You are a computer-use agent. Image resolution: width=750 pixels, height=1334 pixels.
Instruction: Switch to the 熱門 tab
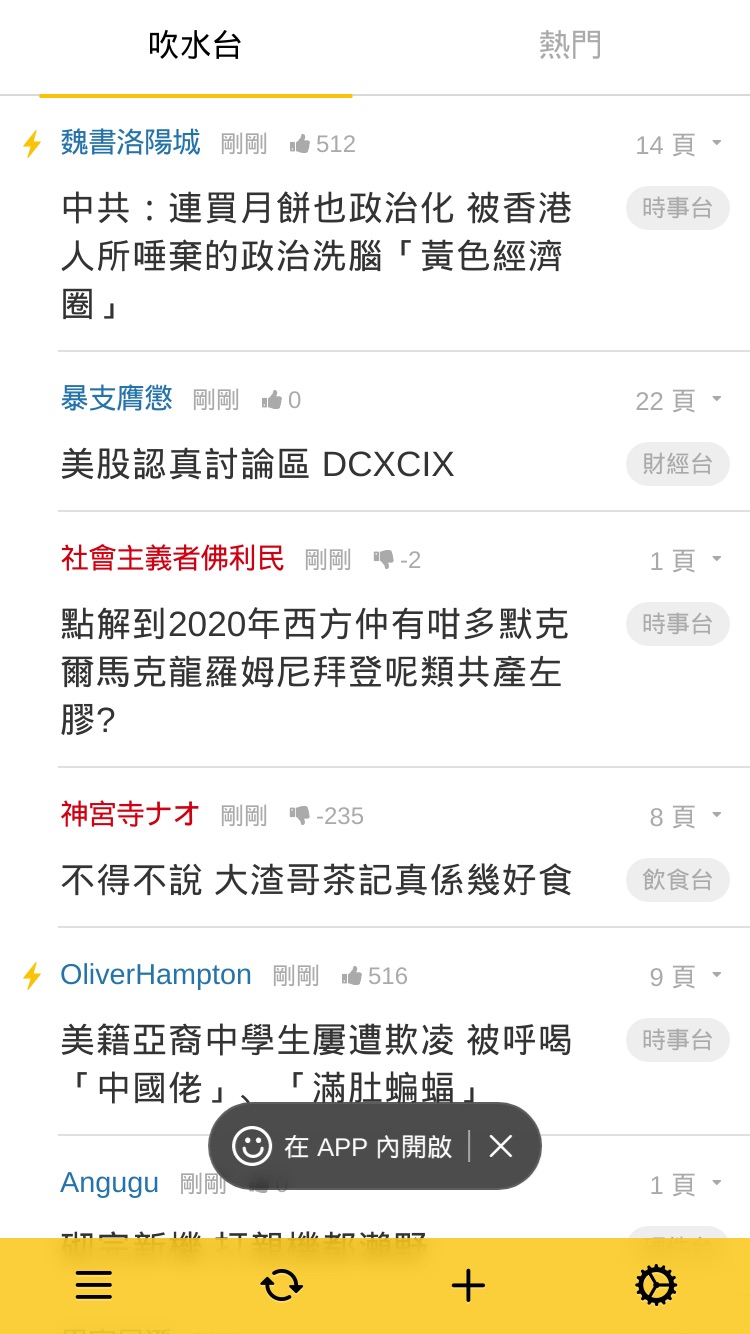[x=570, y=46]
